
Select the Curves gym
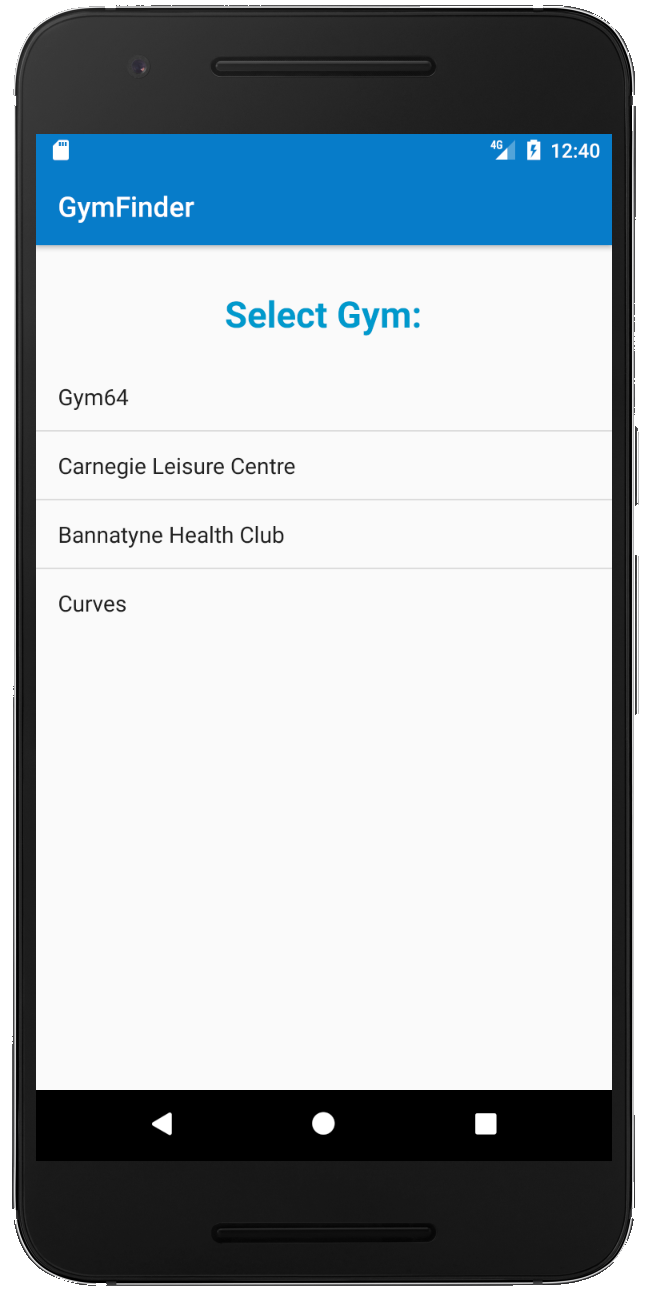click(x=323, y=604)
